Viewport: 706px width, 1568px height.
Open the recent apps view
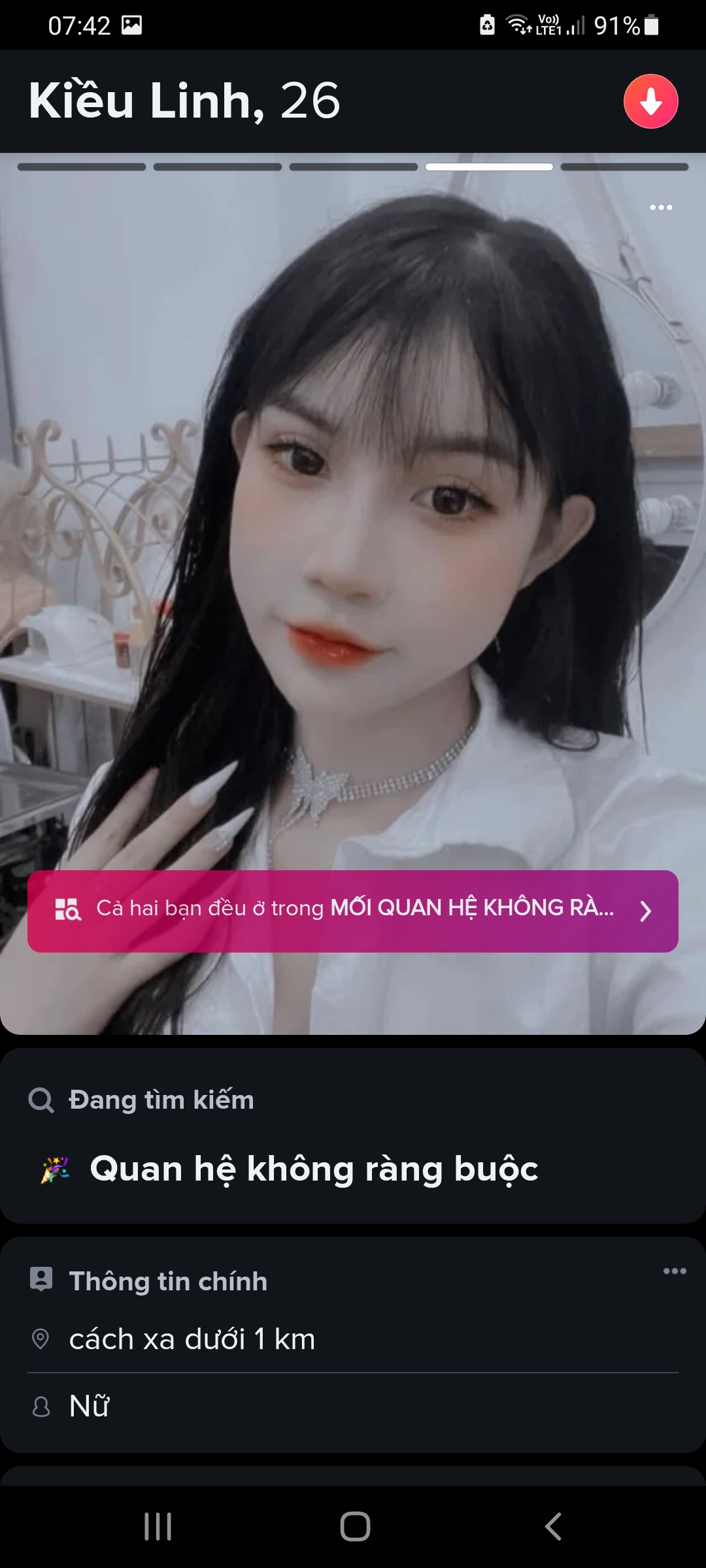pyautogui.click(x=158, y=1527)
